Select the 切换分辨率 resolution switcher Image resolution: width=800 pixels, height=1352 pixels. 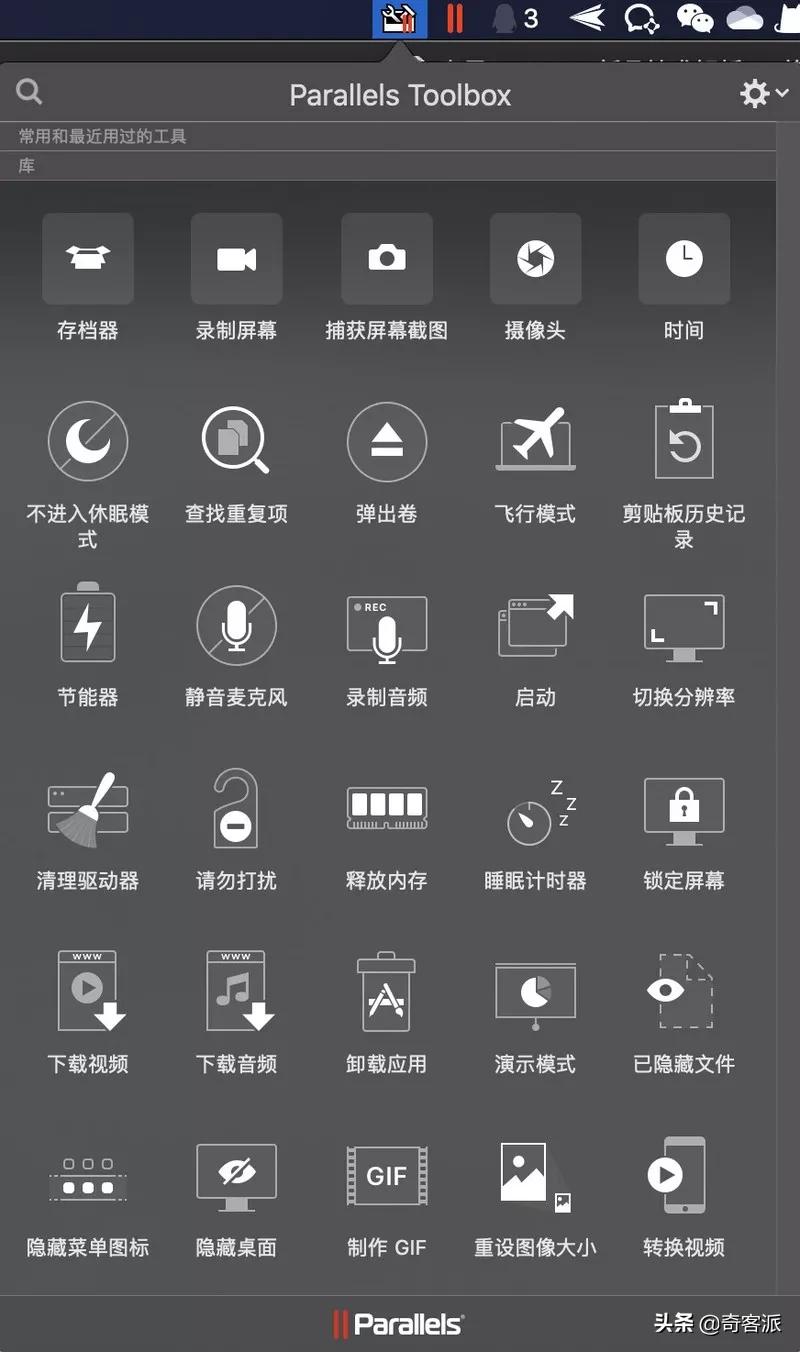(683, 625)
